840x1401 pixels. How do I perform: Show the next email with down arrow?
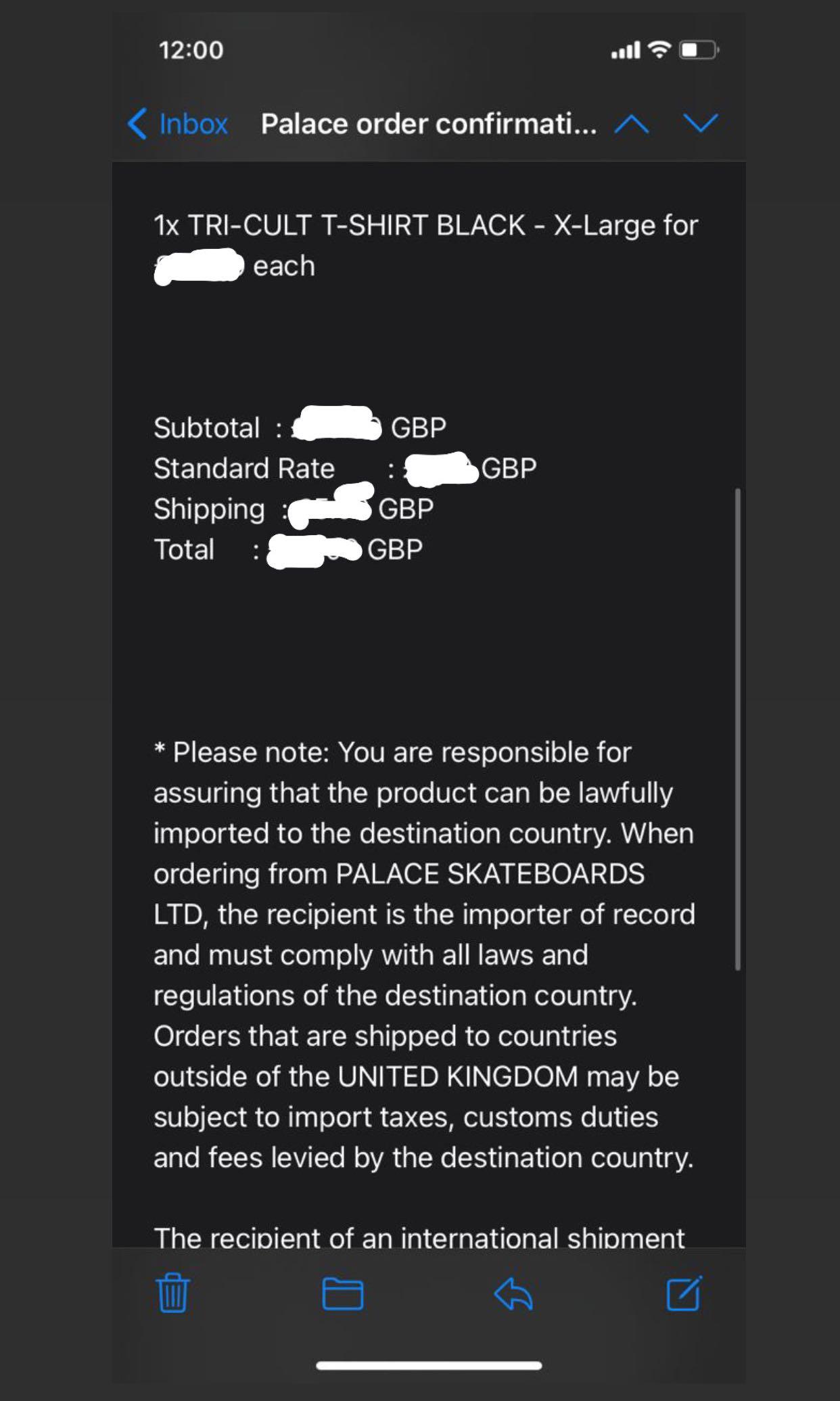pyautogui.click(x=700, y=123)
